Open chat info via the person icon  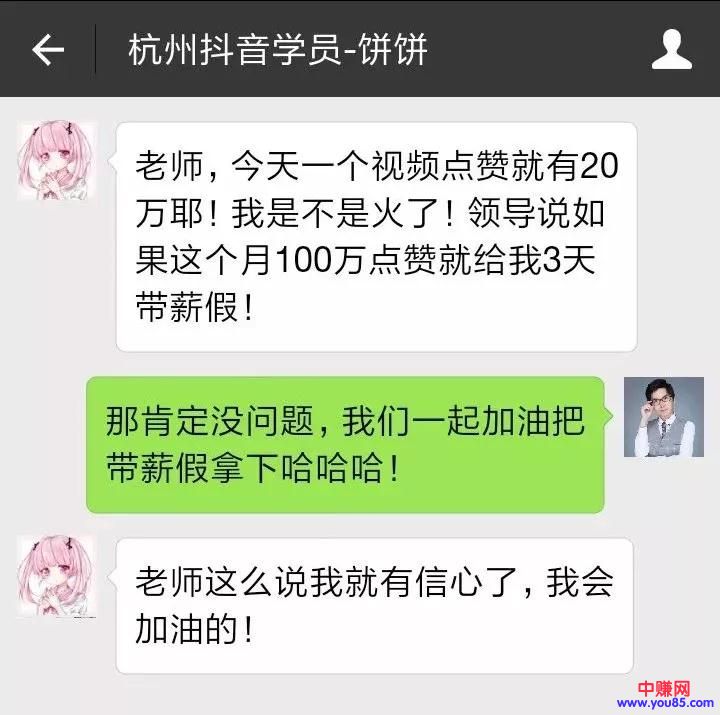671,49
